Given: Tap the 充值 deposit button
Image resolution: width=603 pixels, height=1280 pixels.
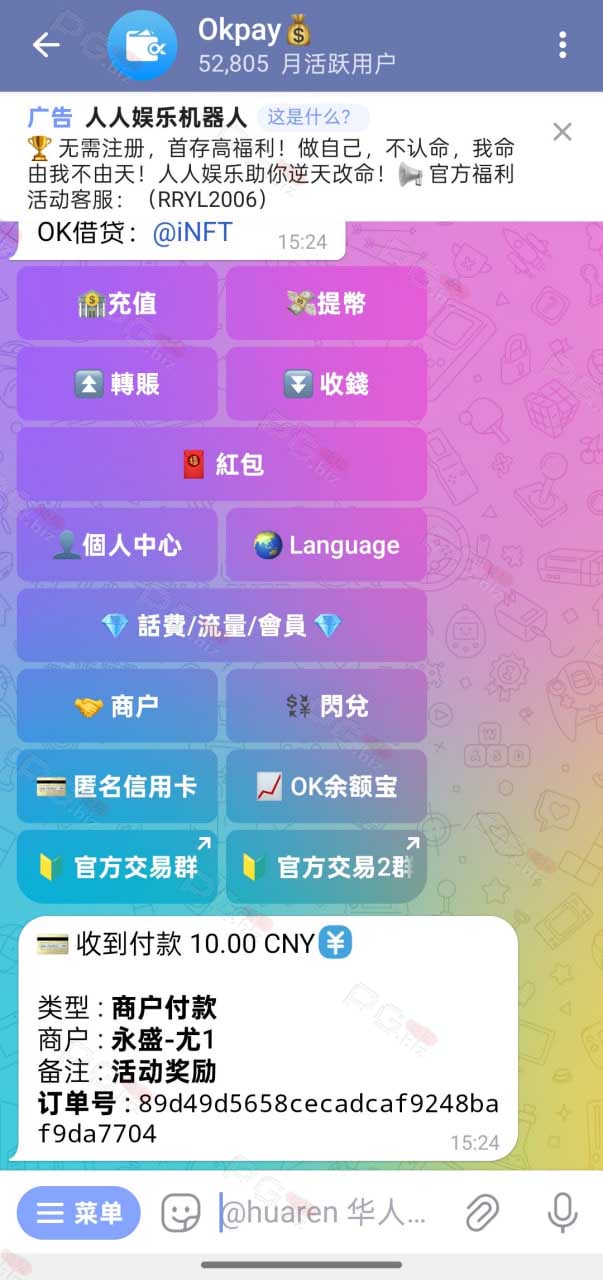Looking at the screenshot, I should tap(117, 303).
